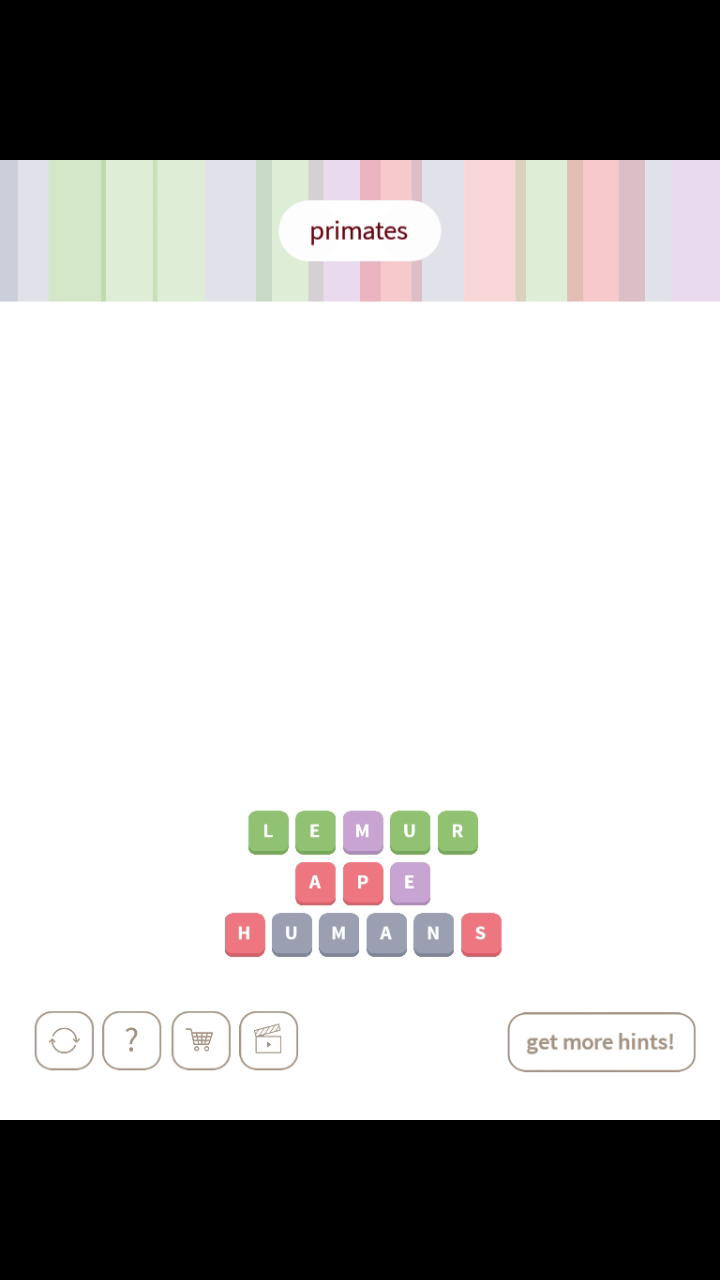The width and height of the screenshot is (720, 1280).
Task: Tap the purple M tile in LEMUR
Action: click(x=362, y=831)
